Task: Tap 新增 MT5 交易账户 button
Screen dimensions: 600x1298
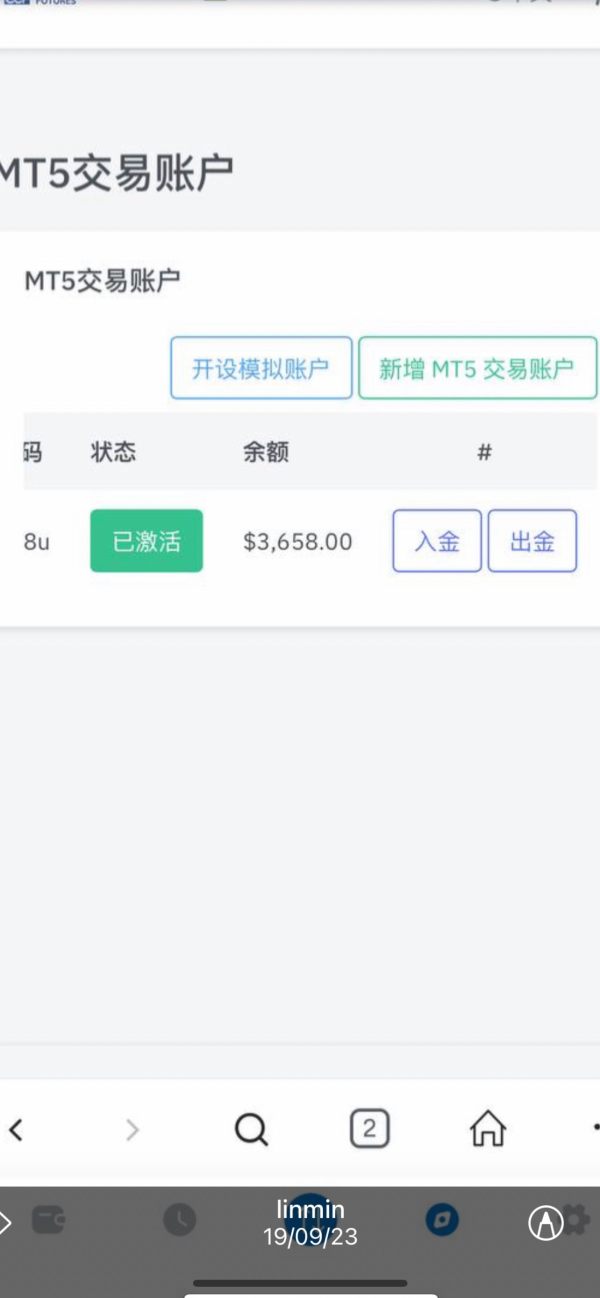Action: 477,368
